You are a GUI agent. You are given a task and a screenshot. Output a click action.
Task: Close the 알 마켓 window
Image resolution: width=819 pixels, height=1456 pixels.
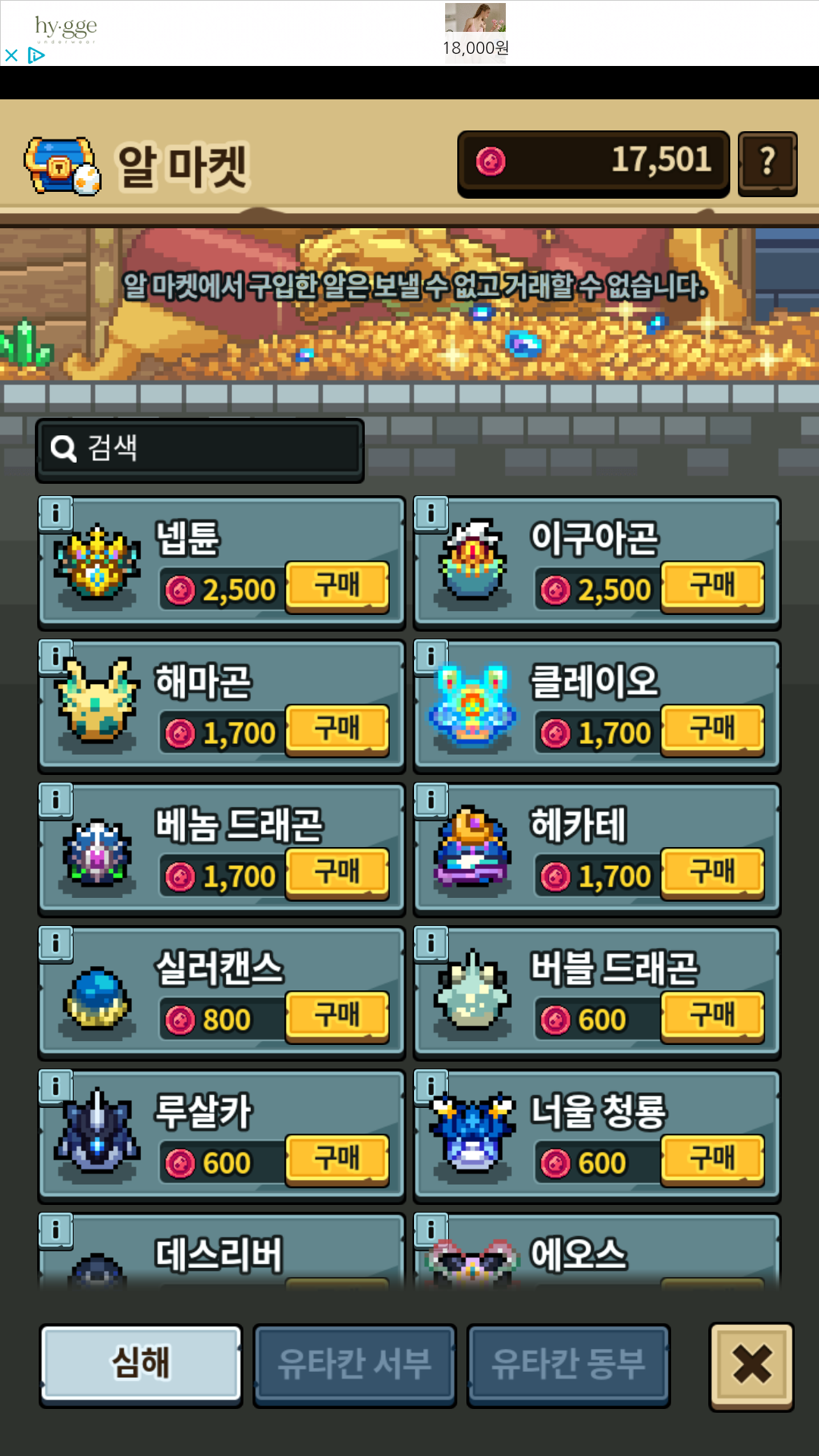click(752, 1365)
